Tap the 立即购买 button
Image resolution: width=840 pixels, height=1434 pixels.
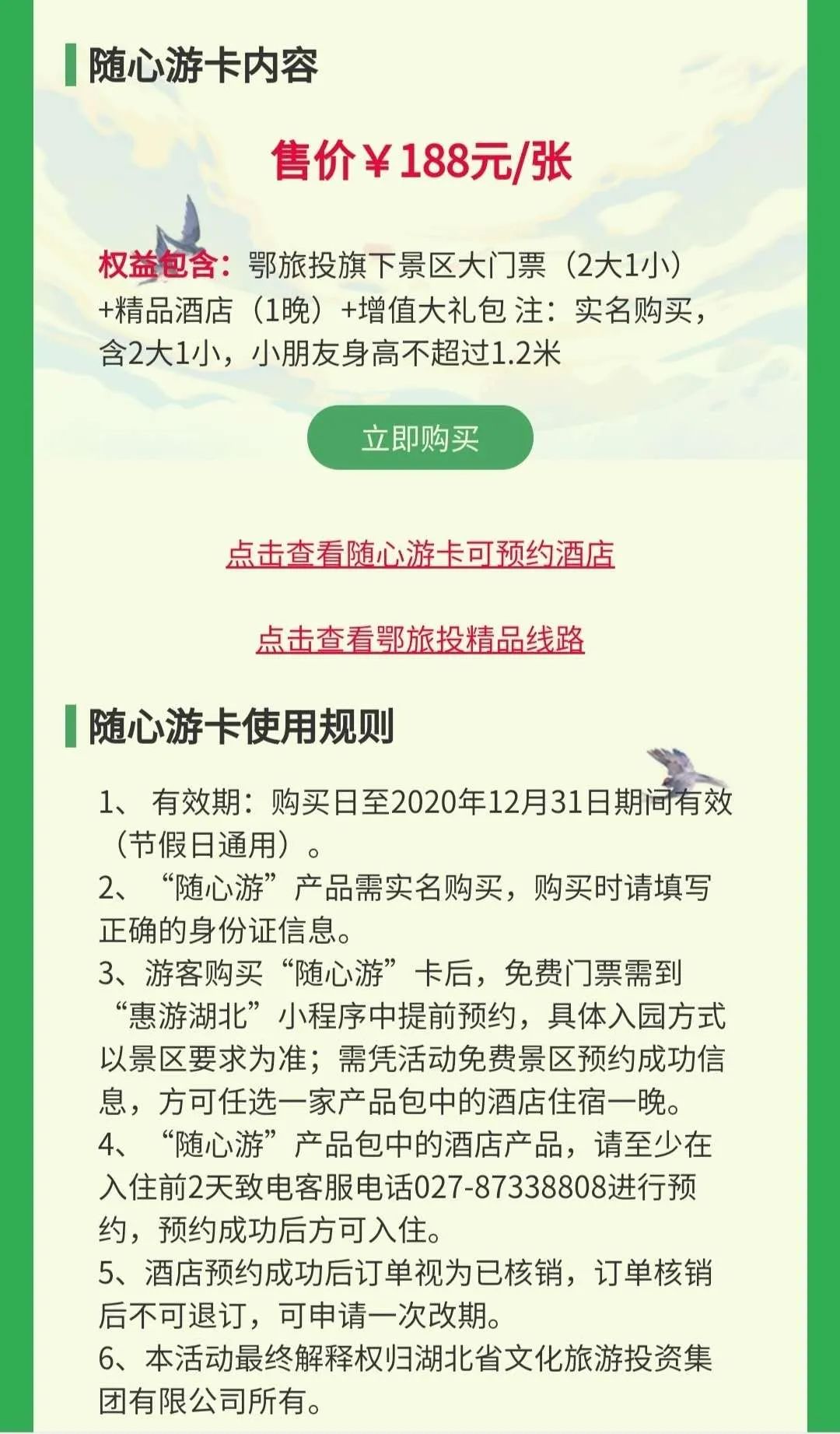[420, 438]
